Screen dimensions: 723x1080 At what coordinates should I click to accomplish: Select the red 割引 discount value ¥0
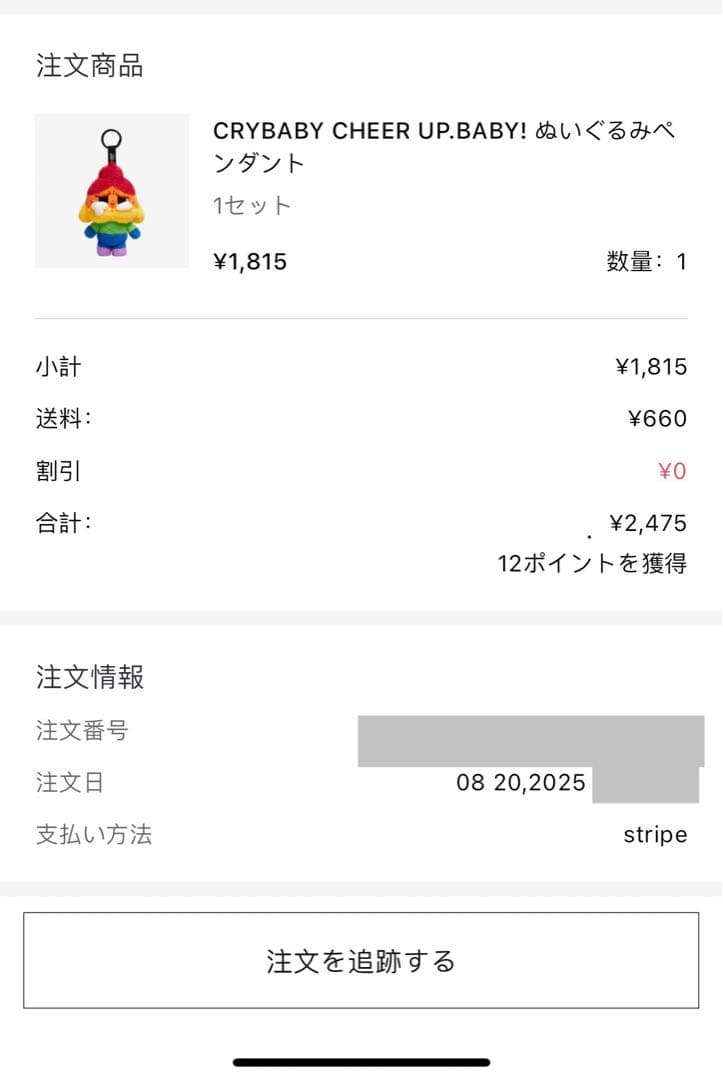pyautogui.click(x=672, y=470)
